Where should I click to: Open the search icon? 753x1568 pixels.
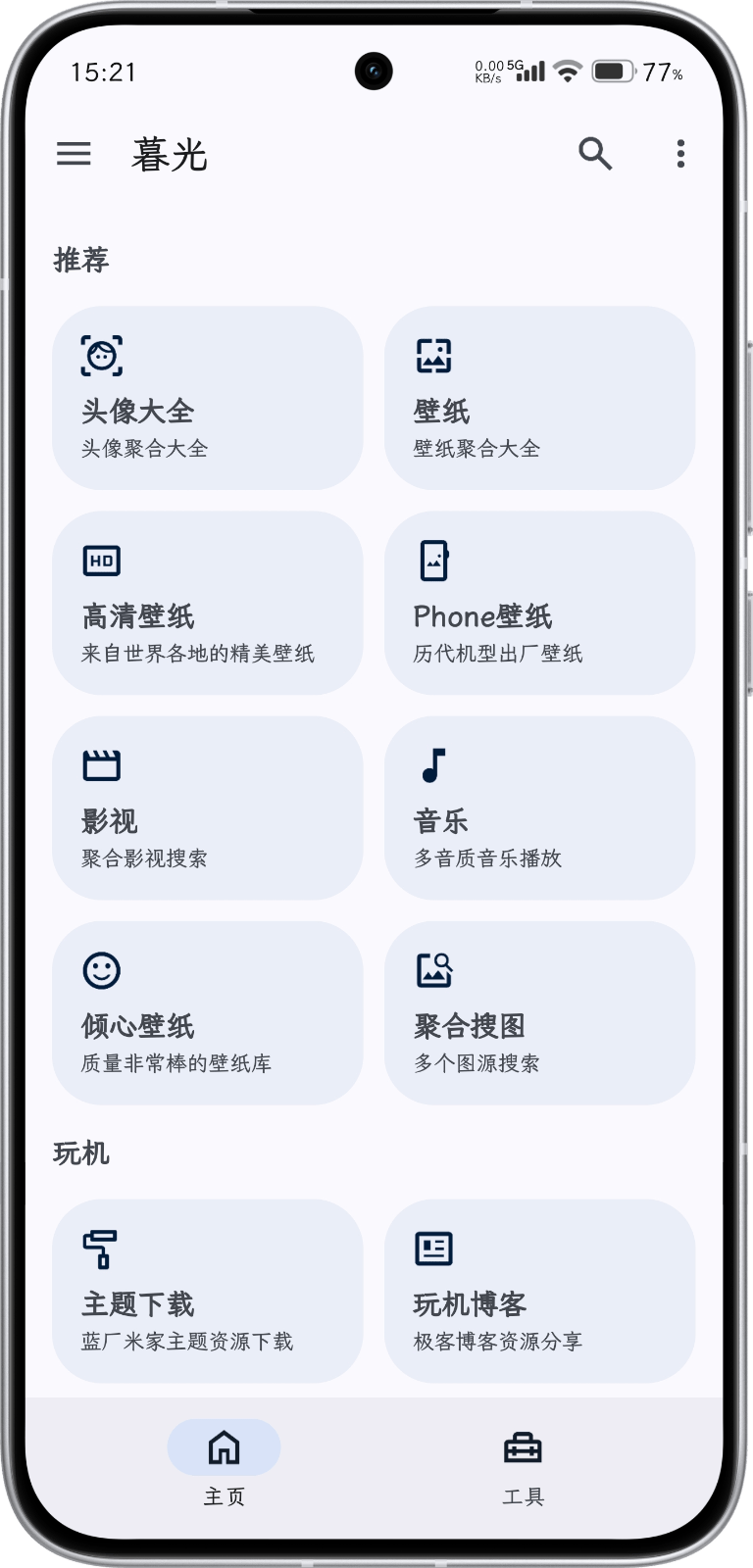[x=594, y=154]
